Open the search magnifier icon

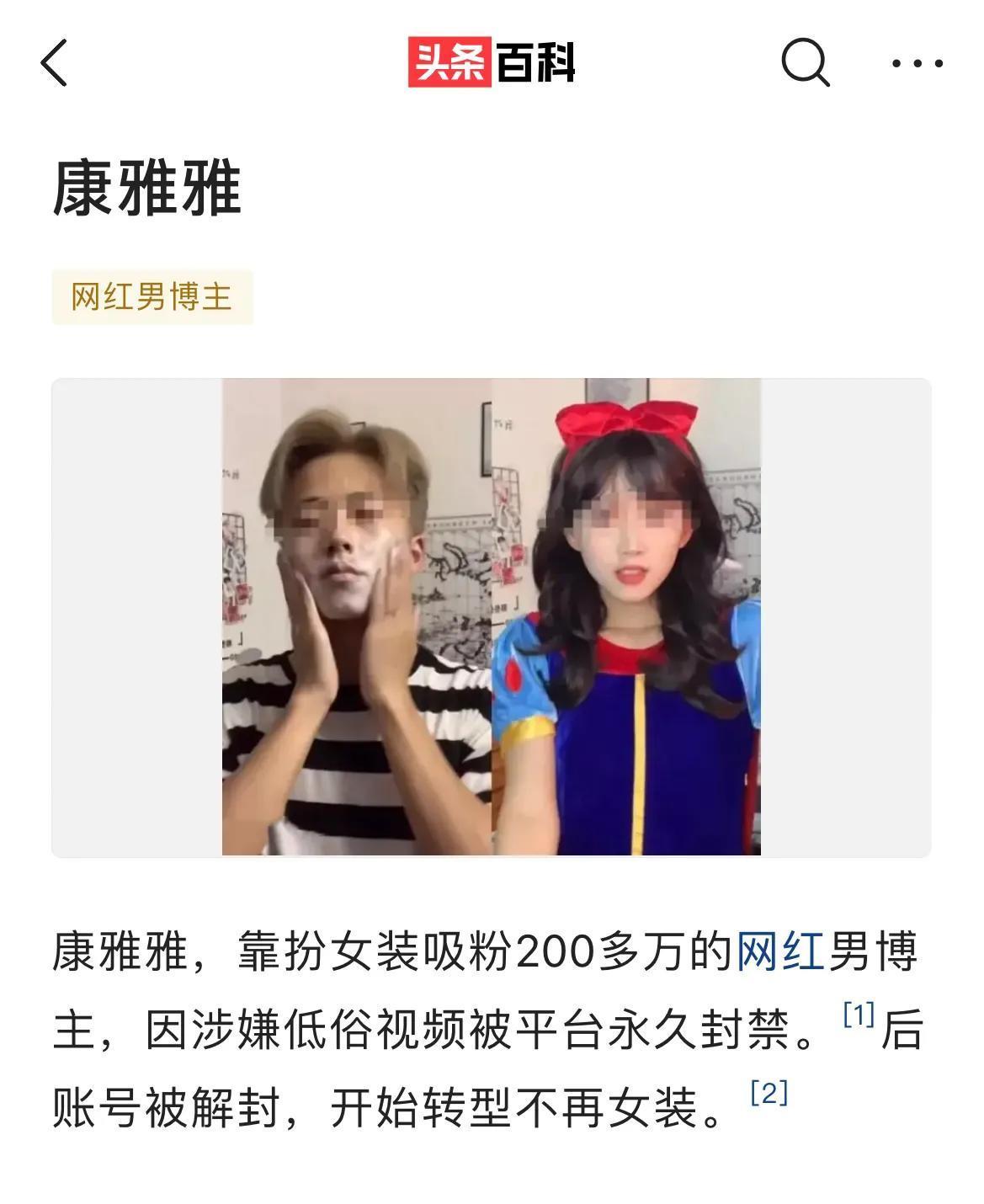(x=806, y=63)
